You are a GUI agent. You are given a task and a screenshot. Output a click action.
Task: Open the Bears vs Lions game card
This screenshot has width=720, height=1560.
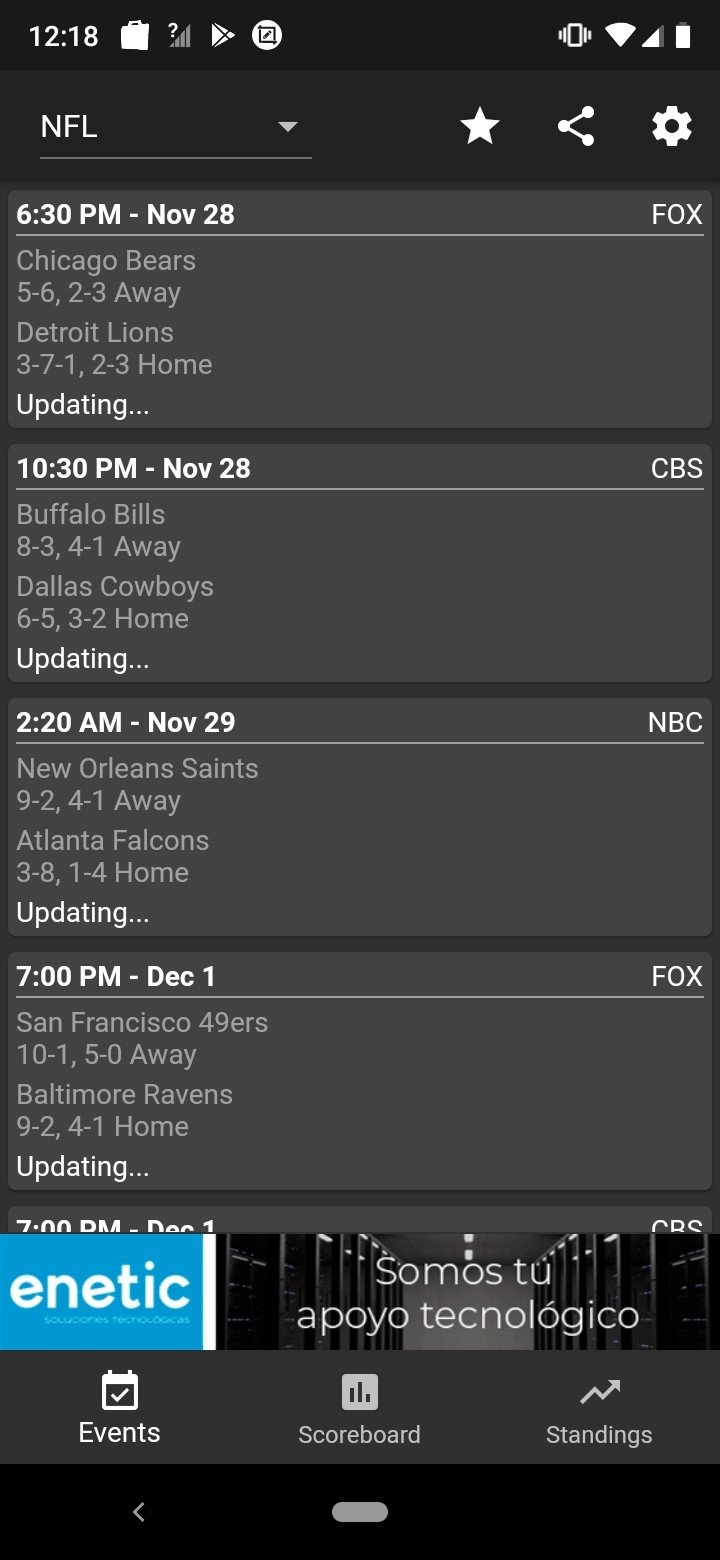pos(360,309)
